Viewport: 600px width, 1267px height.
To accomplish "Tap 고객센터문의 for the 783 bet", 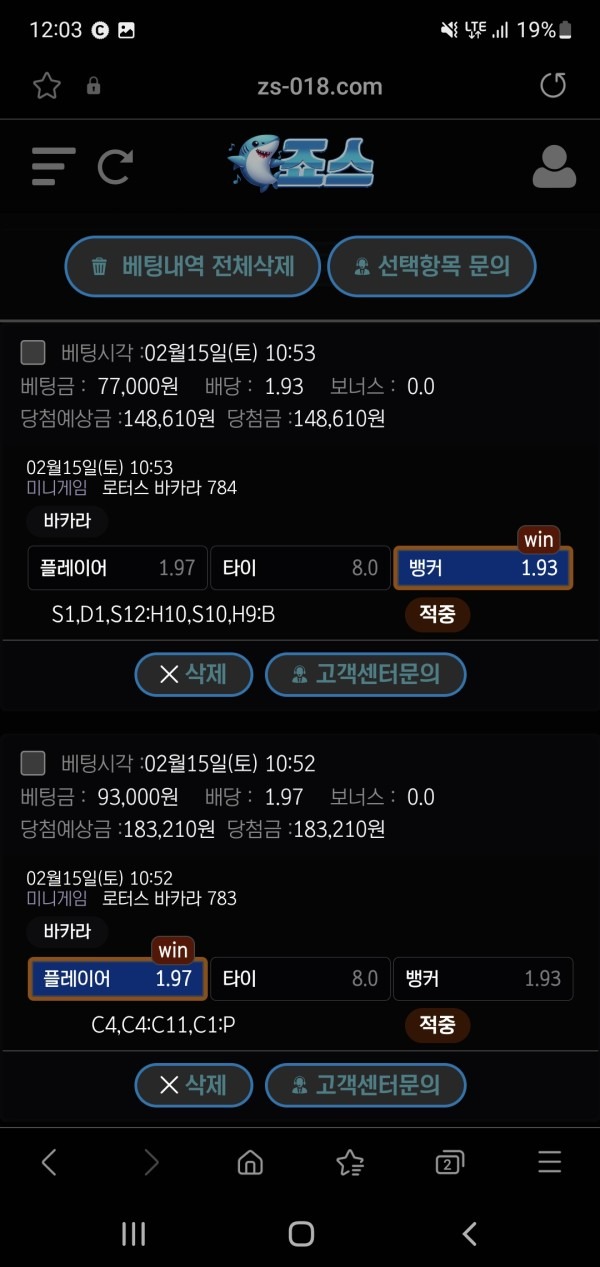I will [x=365, y=1084].
